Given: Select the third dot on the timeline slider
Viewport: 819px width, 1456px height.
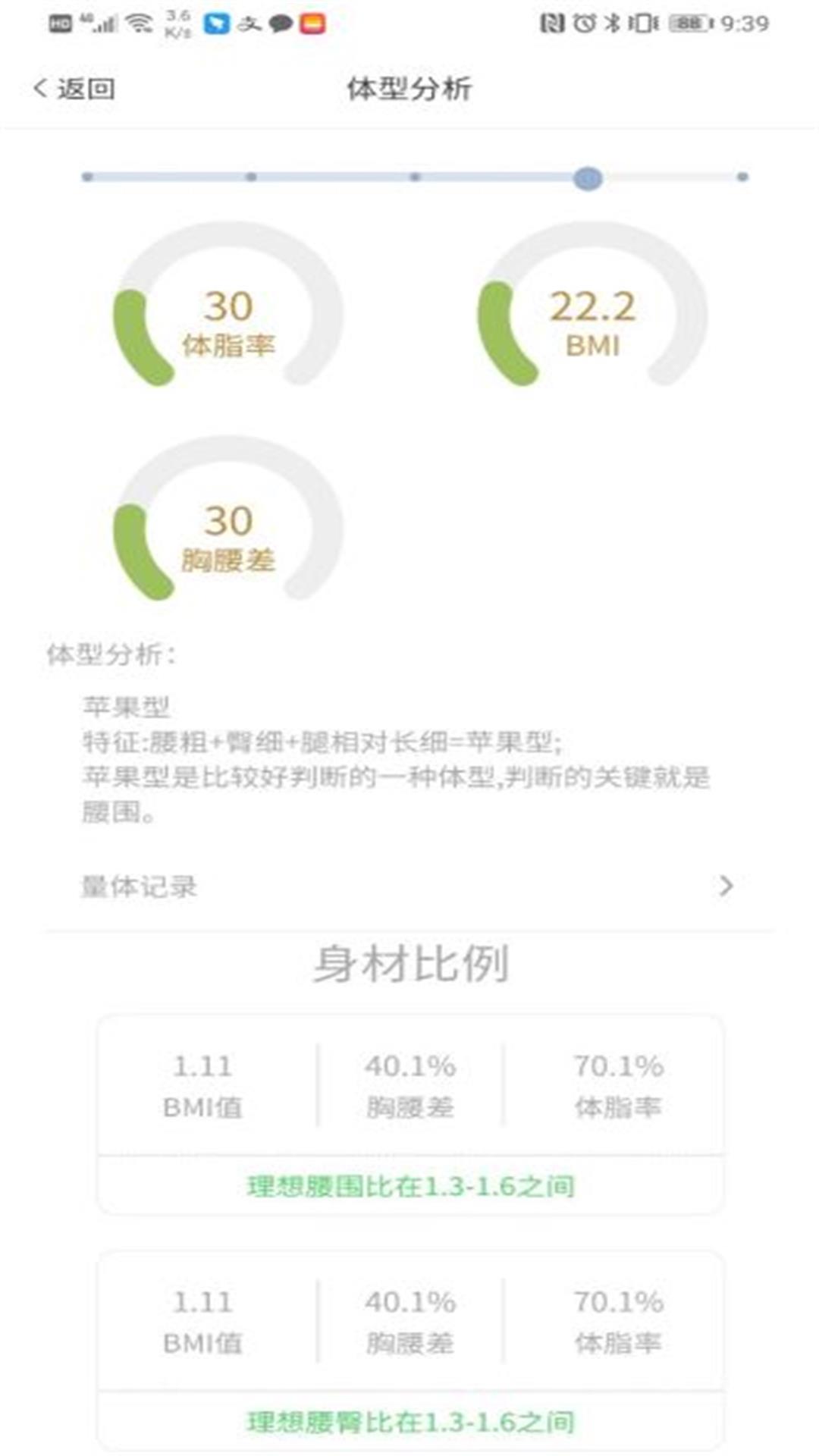Looking at the screenshot, I should click(x=415, y=177).
